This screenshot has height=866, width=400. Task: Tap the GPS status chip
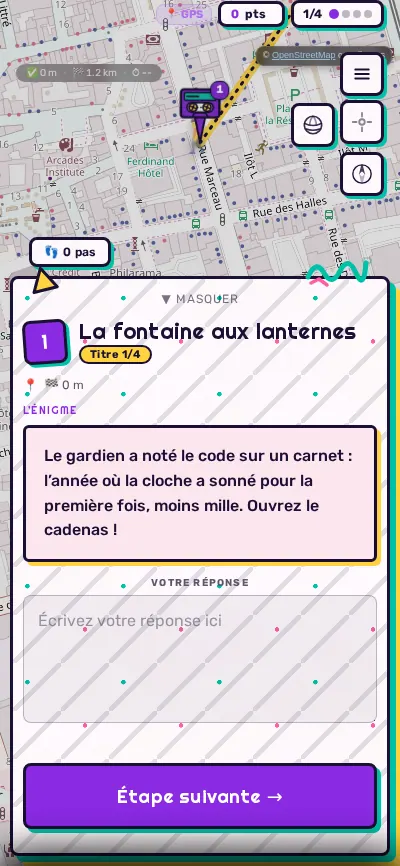184,14
